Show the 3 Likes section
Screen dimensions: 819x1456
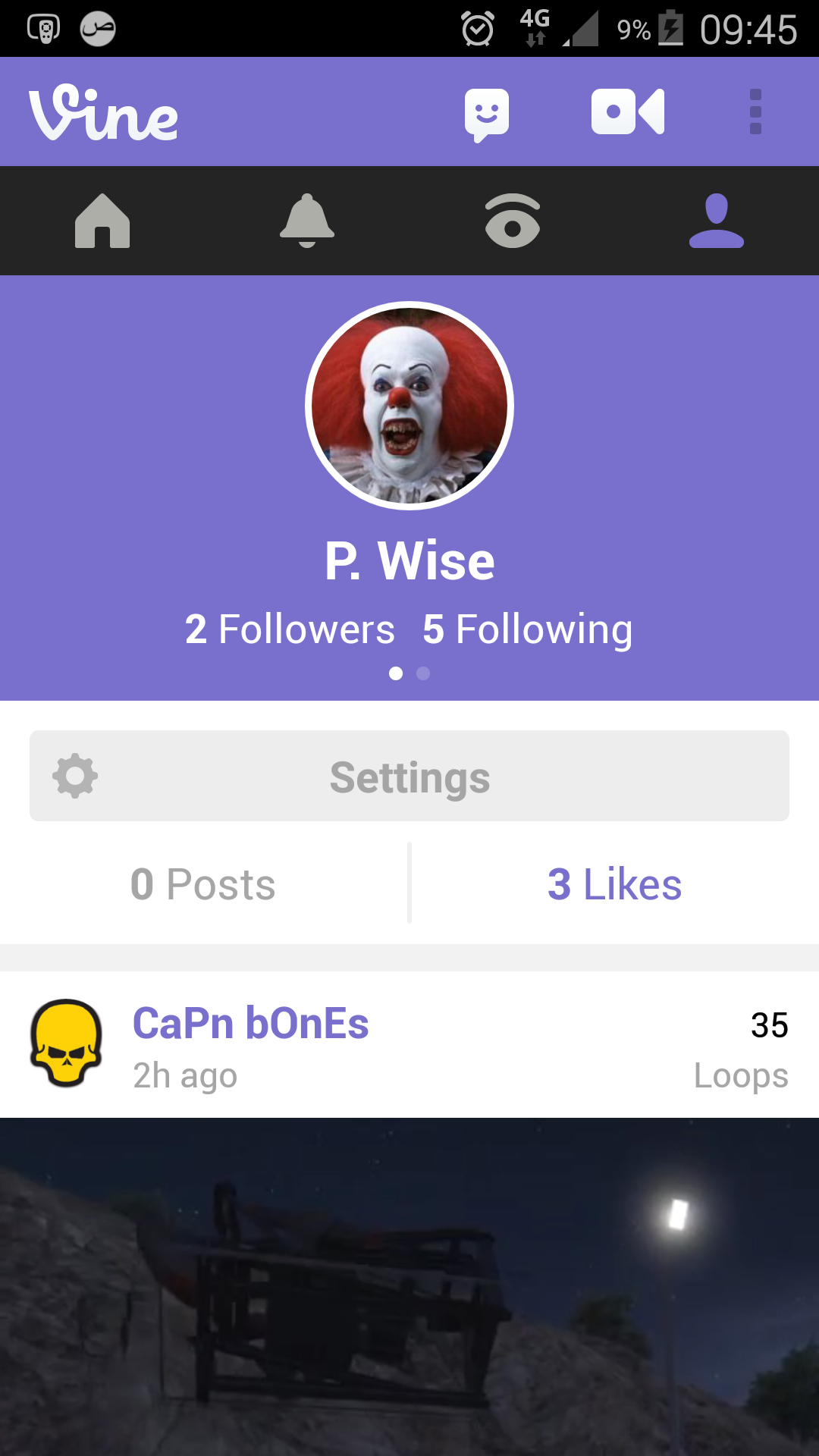coord(614,884)
